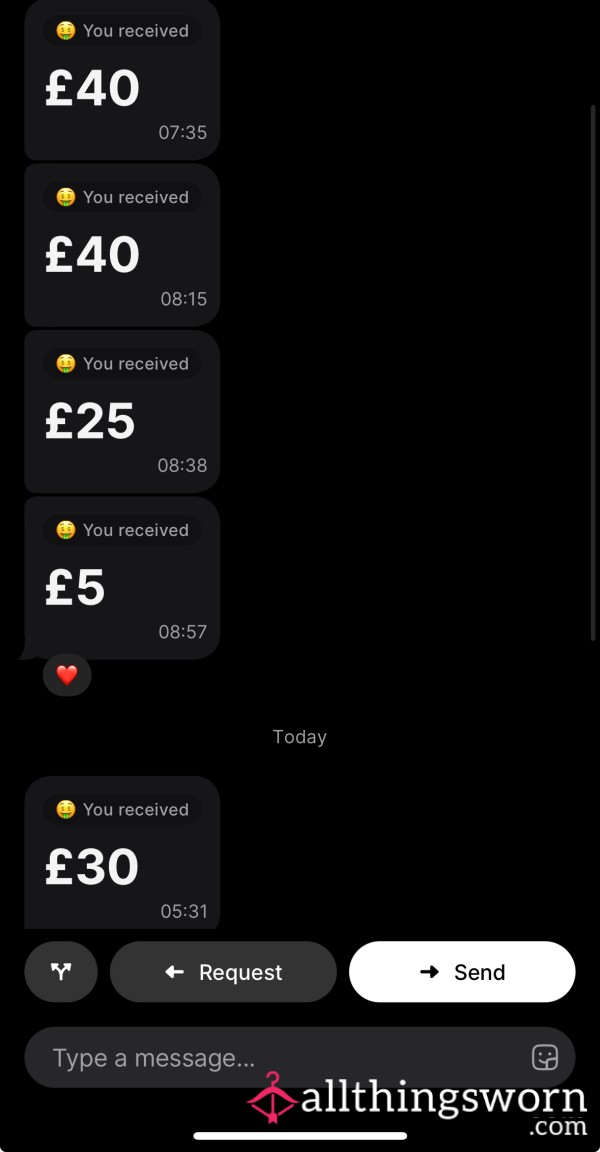
Task: Open the £40 payment received at 08:15
Action: (122, 245)
